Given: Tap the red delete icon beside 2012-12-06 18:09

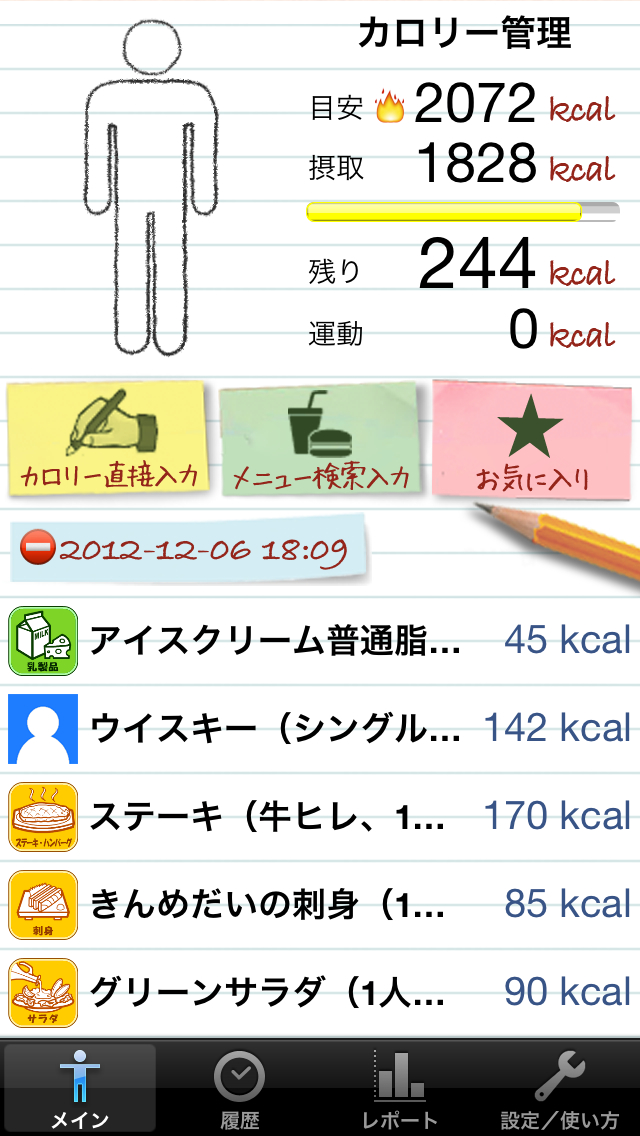Looking at the screenshot, I should (37, 549).
